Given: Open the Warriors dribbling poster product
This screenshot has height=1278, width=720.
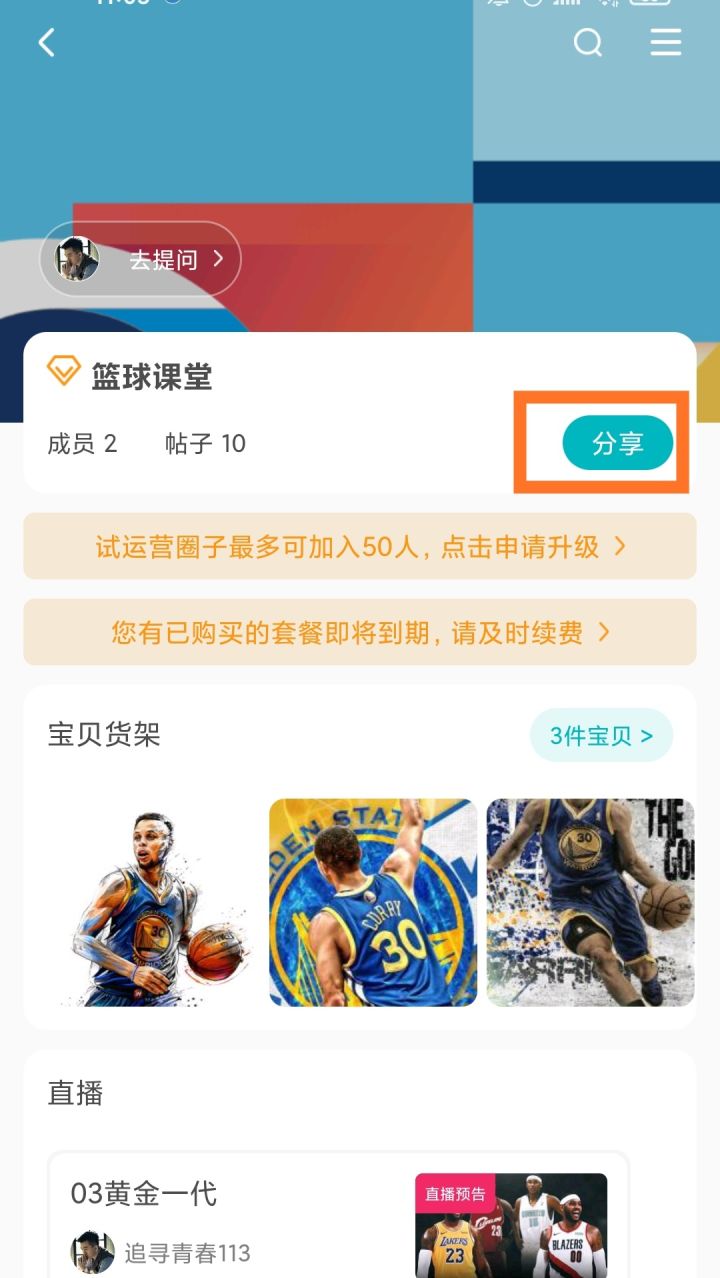Looking at the screenshot, I should tap(590, 902).
